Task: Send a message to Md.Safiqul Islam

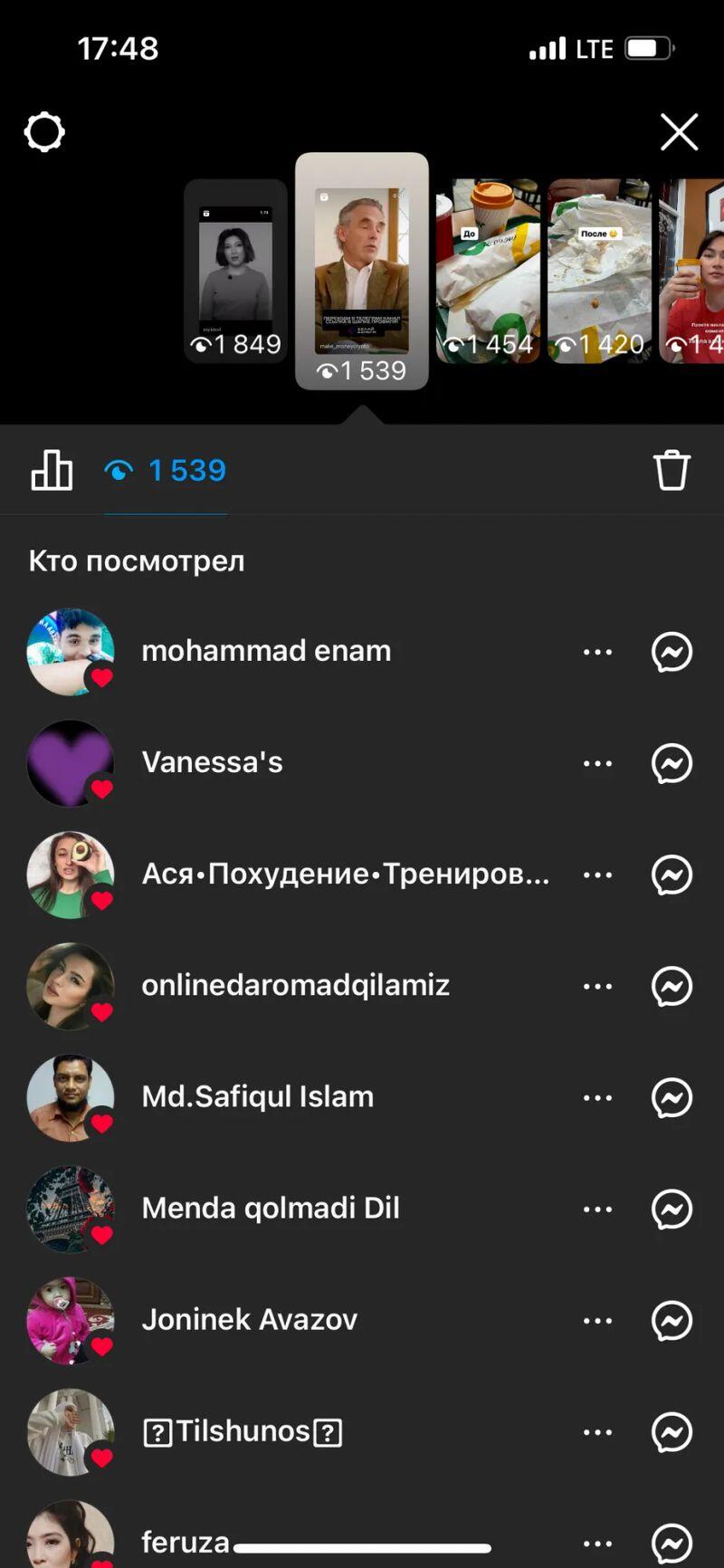Action: [672, 1097]
